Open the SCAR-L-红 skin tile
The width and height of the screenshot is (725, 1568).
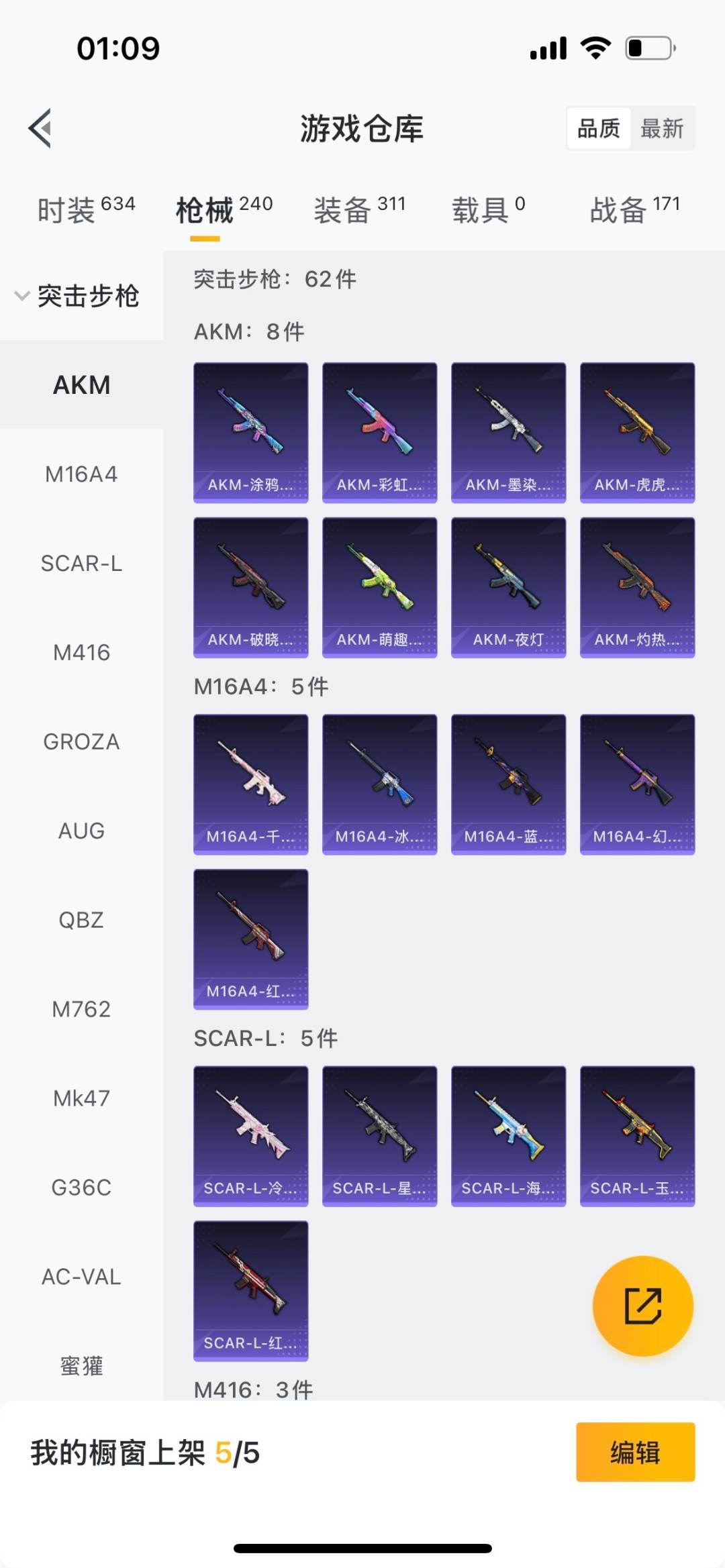pos(251,1291)
